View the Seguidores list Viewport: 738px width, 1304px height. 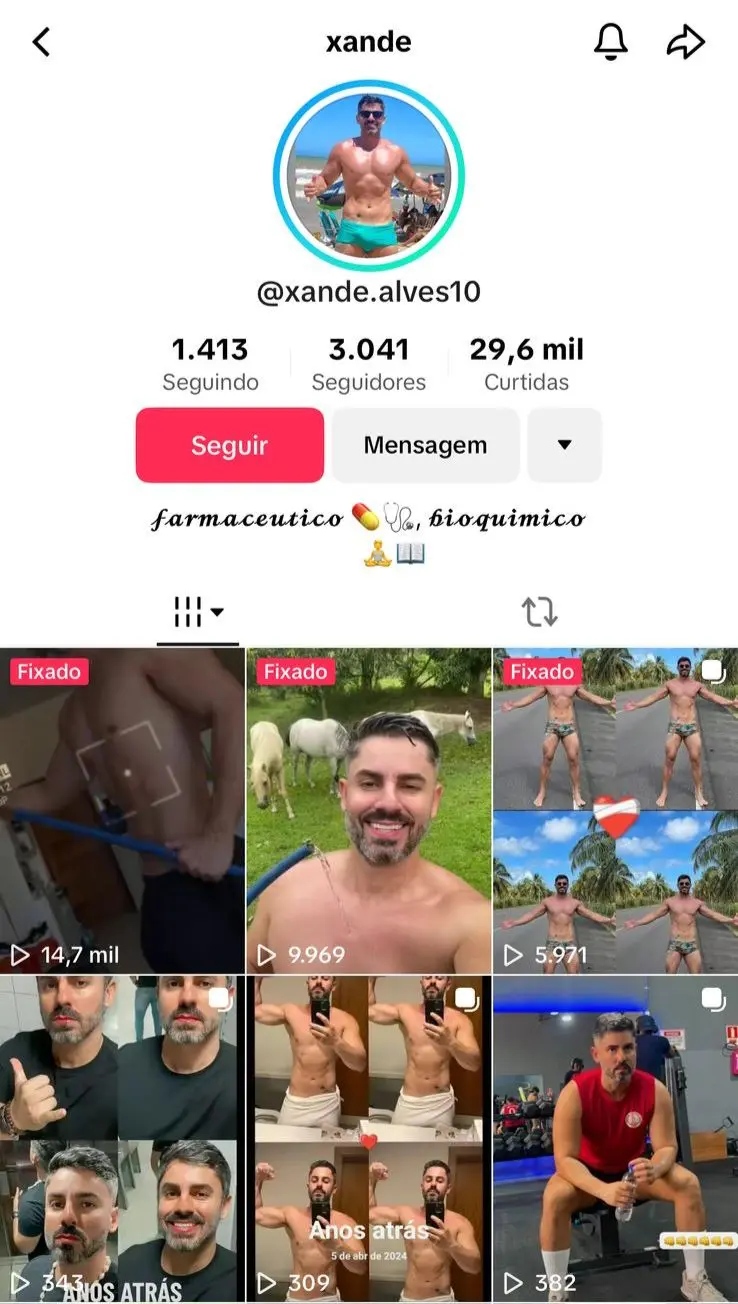pyautogui.click(x=369, y=364)
